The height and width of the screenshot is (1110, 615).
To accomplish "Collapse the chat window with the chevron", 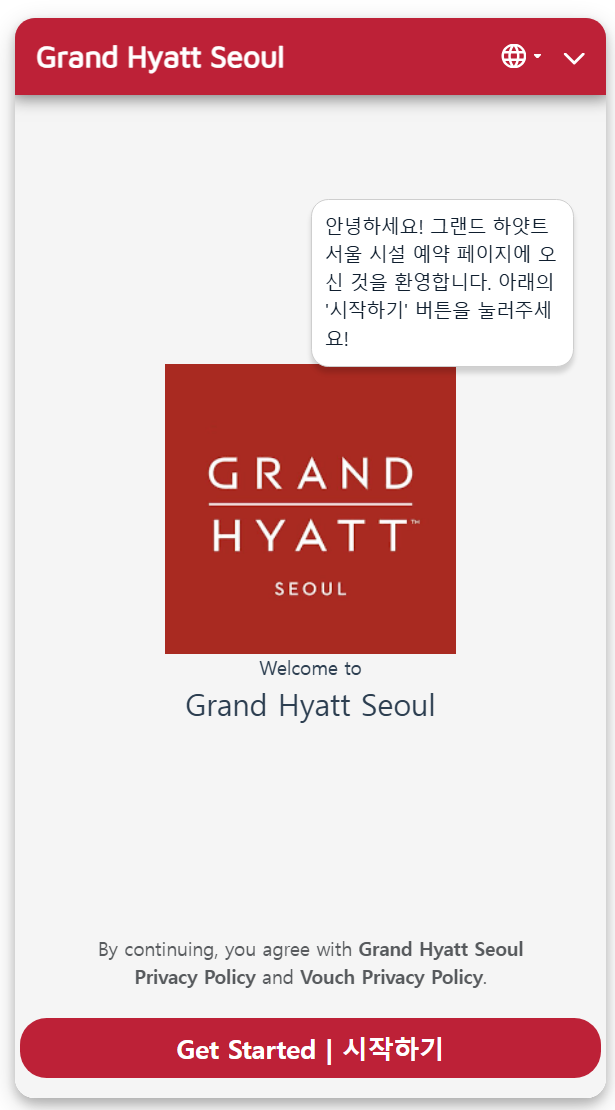I will coord(574,58).
